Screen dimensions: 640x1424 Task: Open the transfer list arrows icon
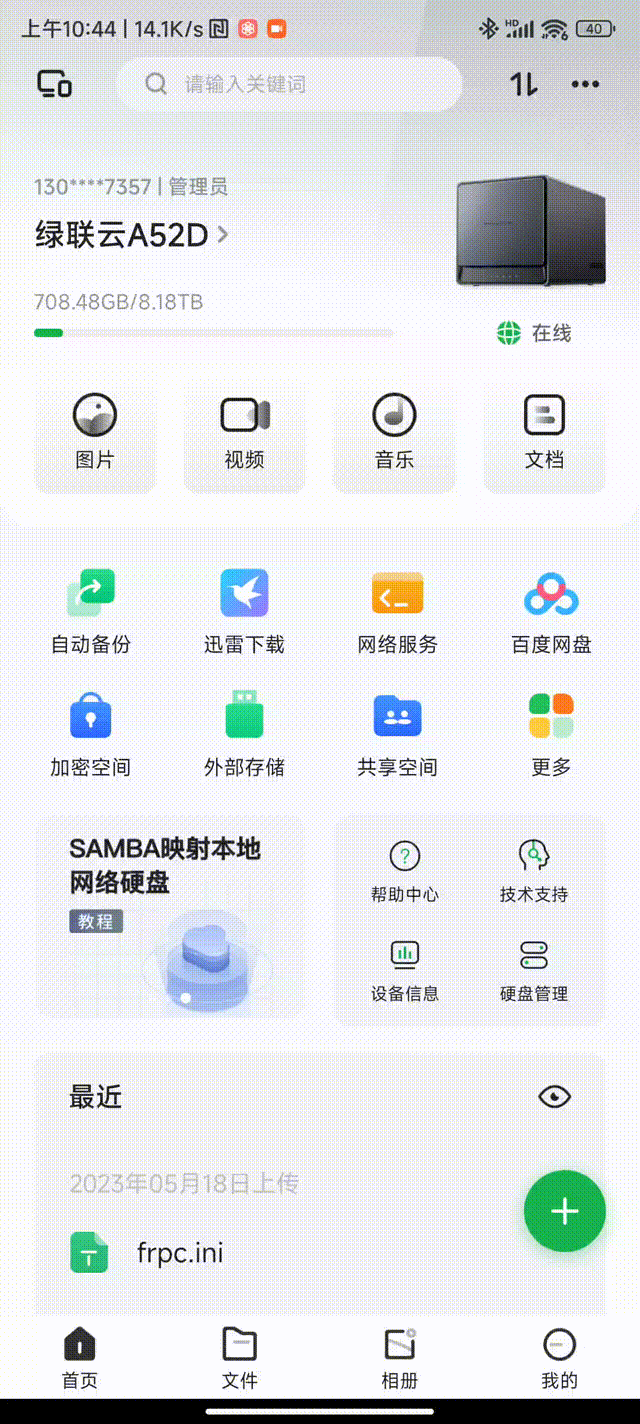click(x=524, y=84)
